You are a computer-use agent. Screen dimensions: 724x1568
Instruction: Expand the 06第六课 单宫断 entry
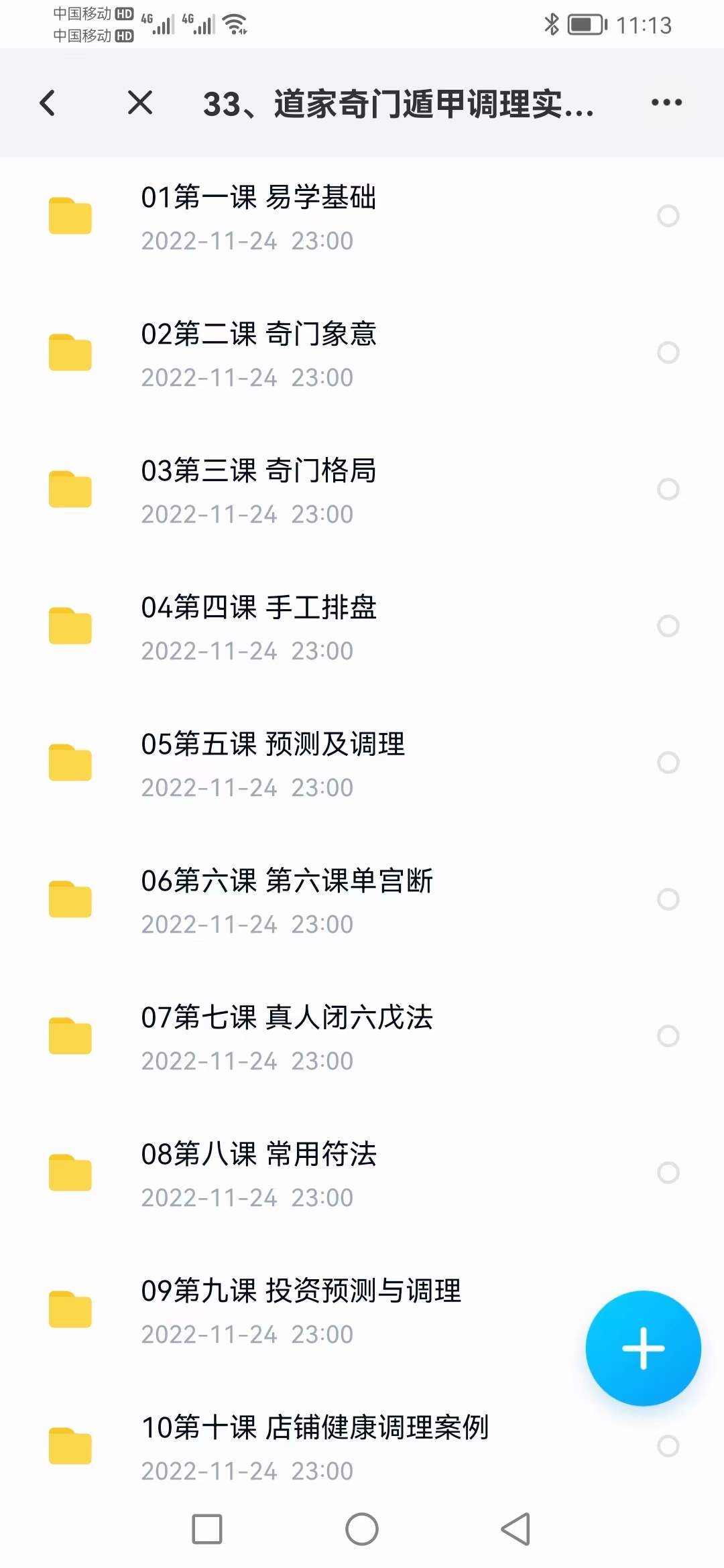tap(288, 881)
